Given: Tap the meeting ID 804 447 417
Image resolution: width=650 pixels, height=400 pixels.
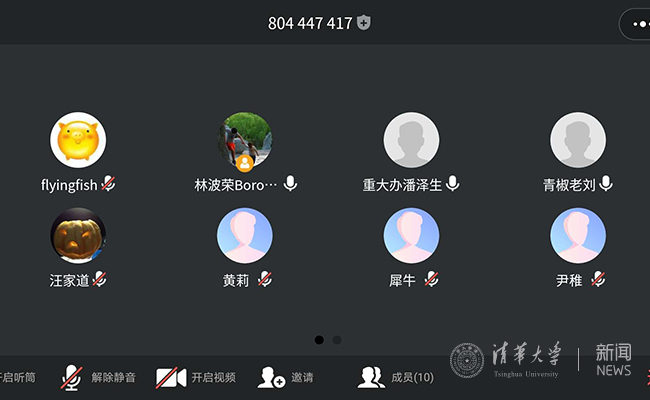Looking at the screenshot, I should coord(310,23).
